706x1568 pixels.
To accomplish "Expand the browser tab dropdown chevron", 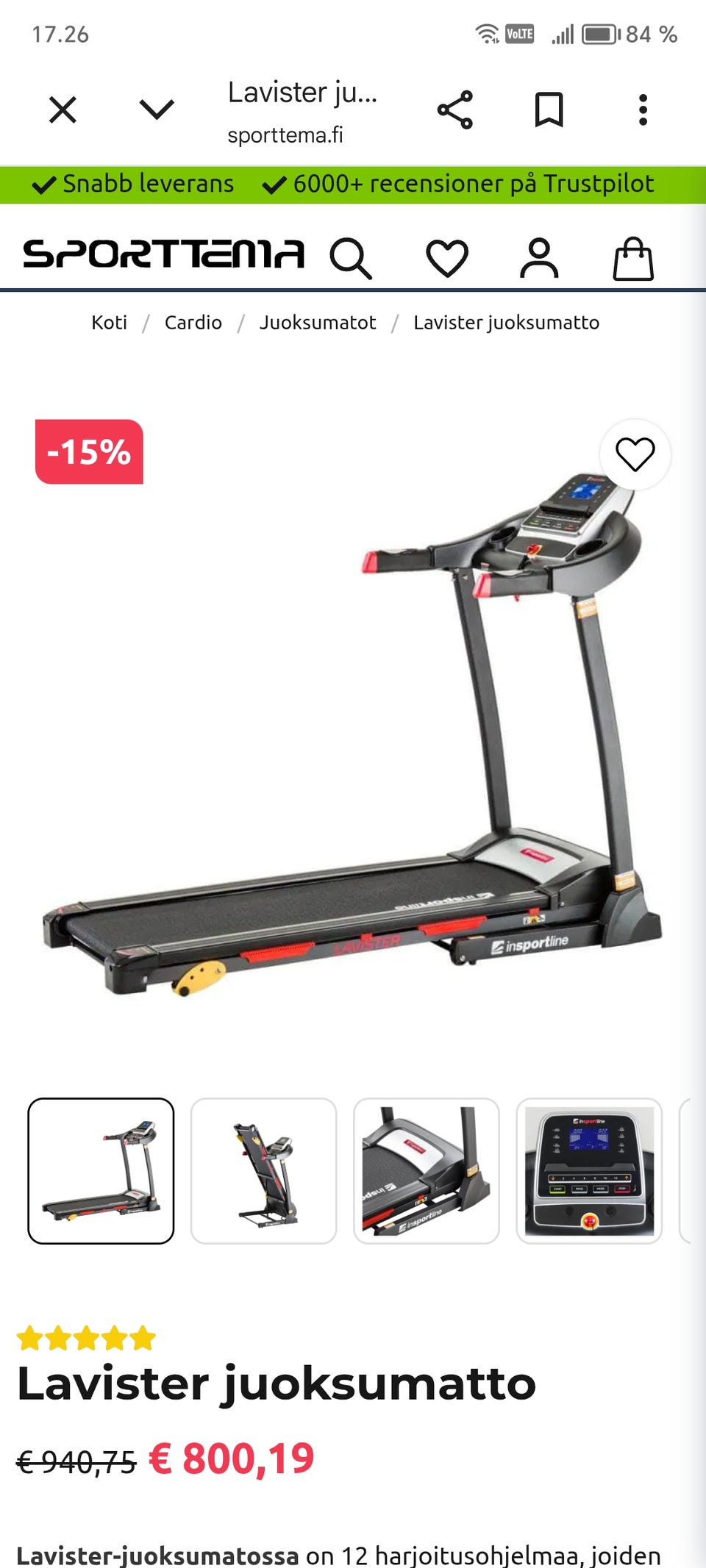I will point(157,110).
